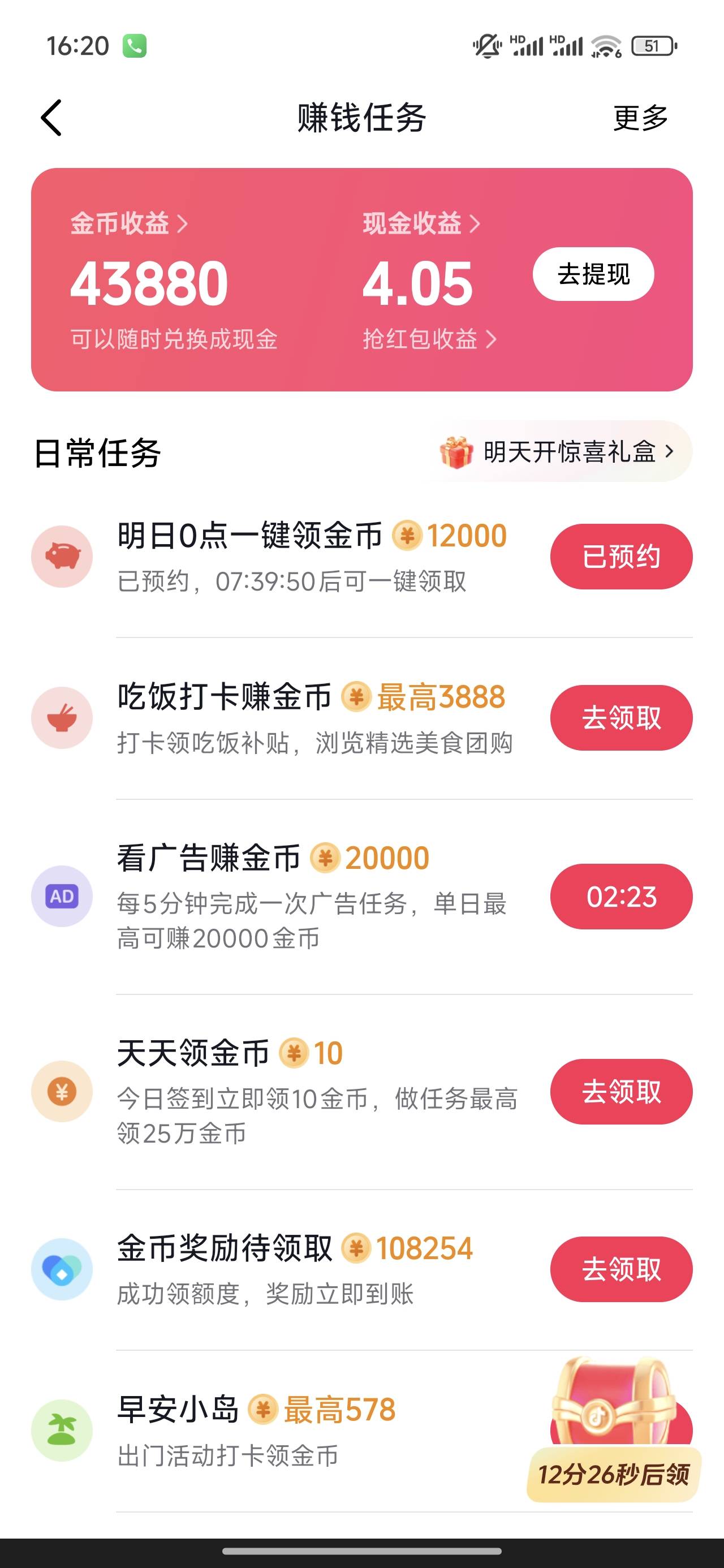Claim 金币奖励待领取 with 去领取
This screenshot has width=724, height=1568.
pos(621,1269)
